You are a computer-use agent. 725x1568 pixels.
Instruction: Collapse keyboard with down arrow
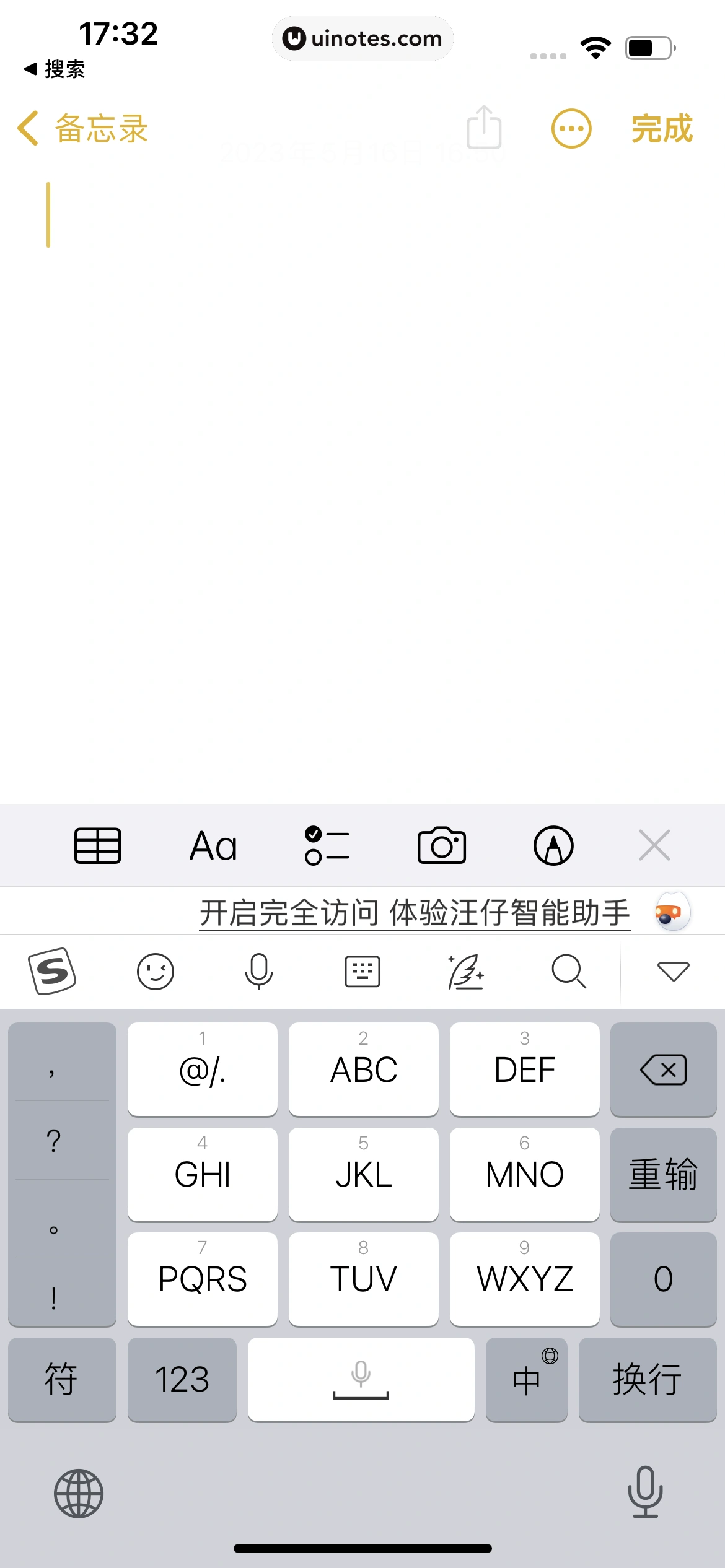673,971
